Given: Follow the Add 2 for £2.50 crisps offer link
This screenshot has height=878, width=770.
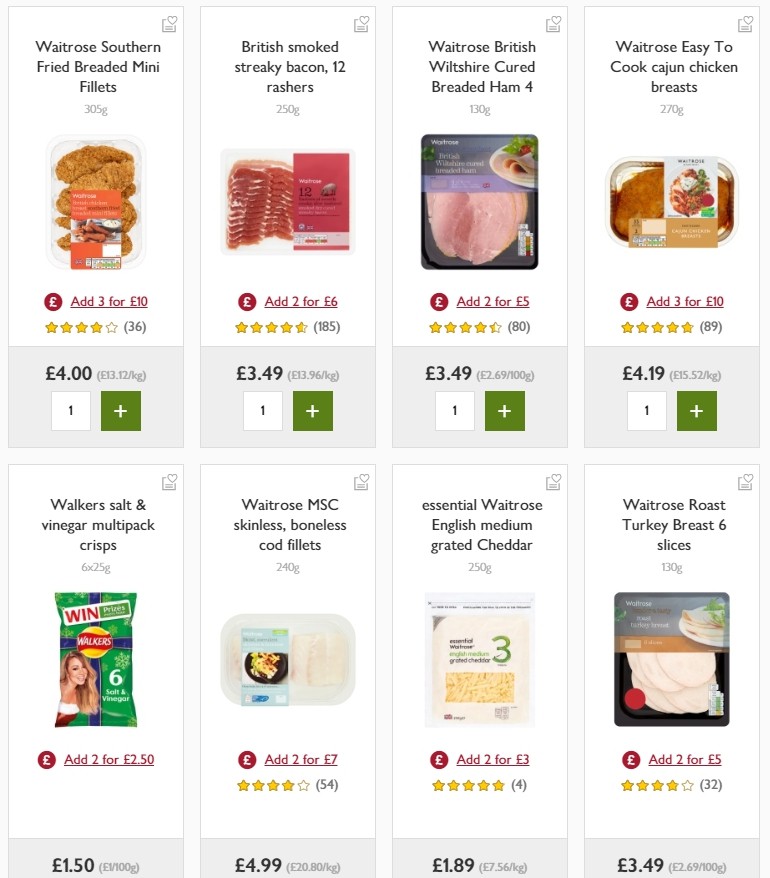Looking at the screenshot, I should tap(107, 759).
